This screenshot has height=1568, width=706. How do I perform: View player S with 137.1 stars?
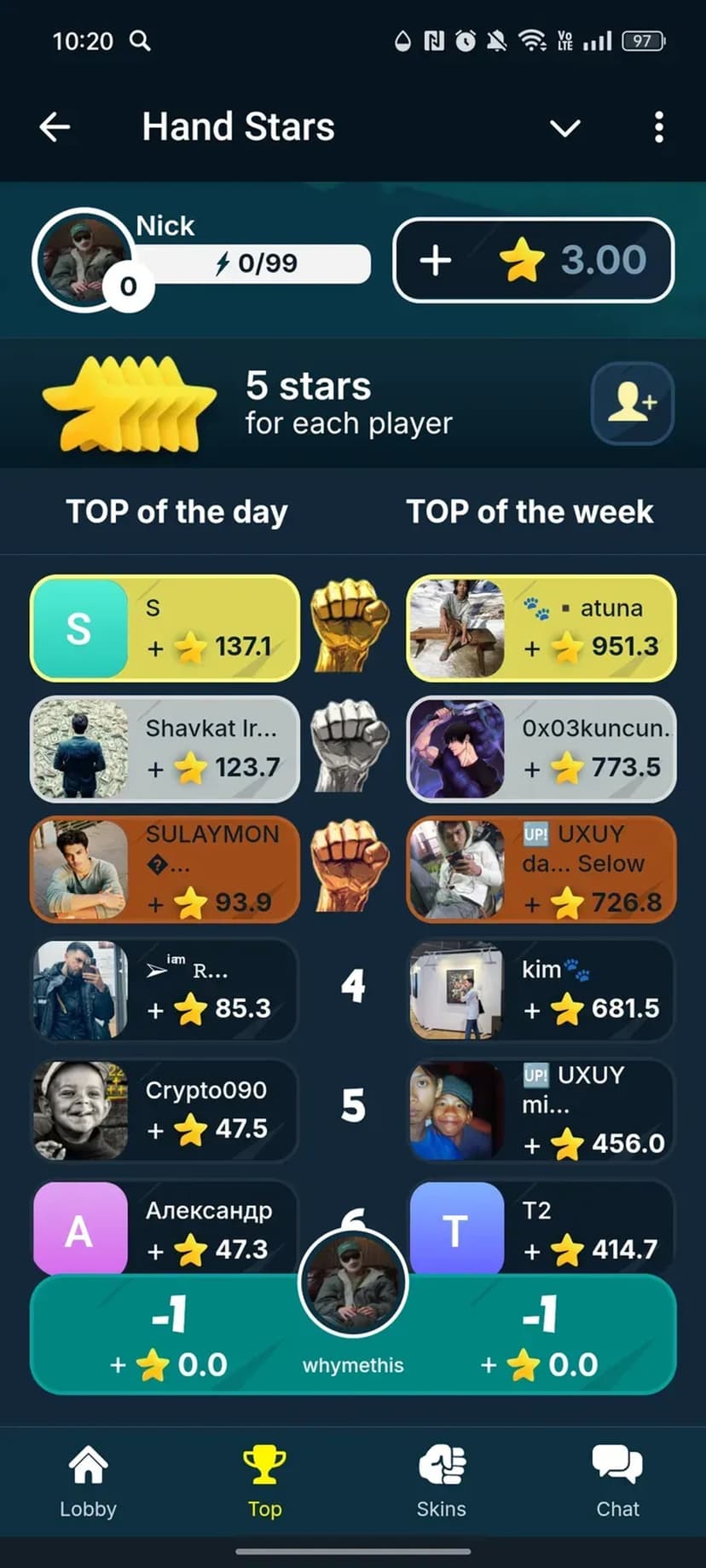165,628
